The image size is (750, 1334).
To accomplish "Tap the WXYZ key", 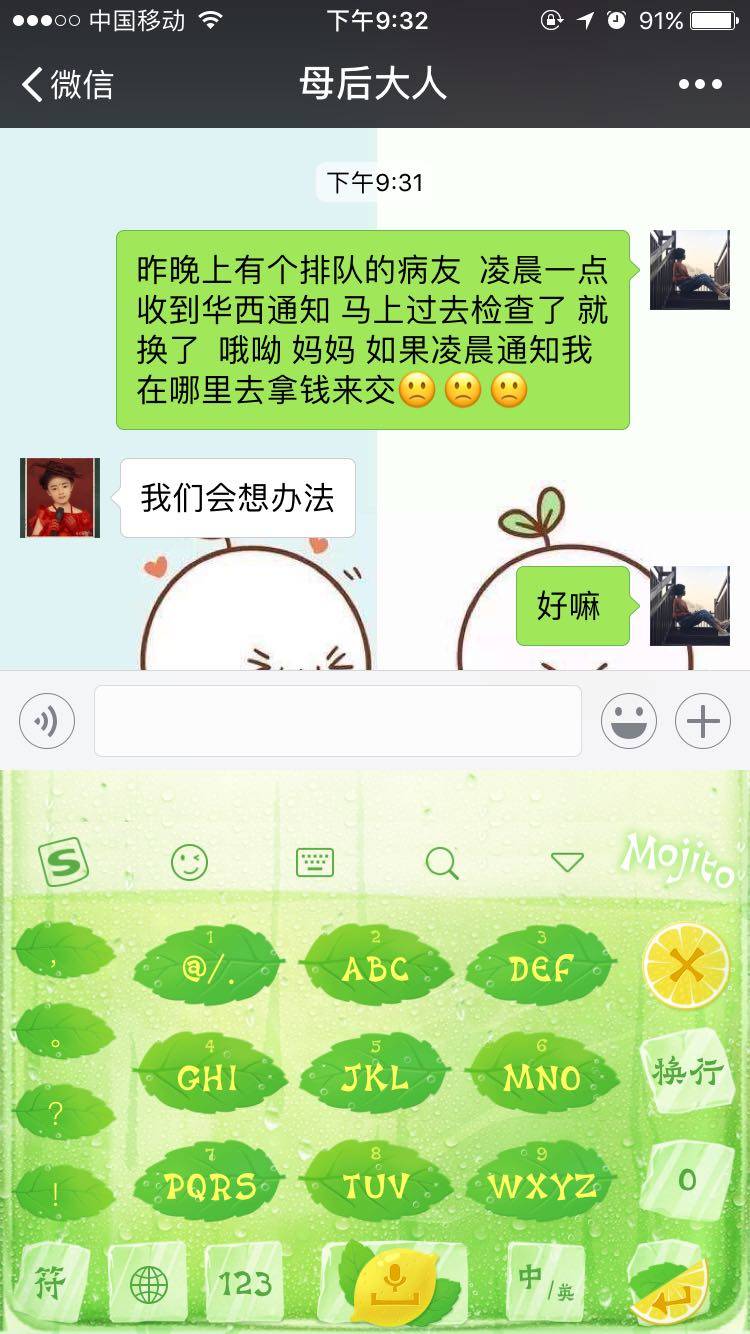I will pyautogui.click(x=541, y=1186).
